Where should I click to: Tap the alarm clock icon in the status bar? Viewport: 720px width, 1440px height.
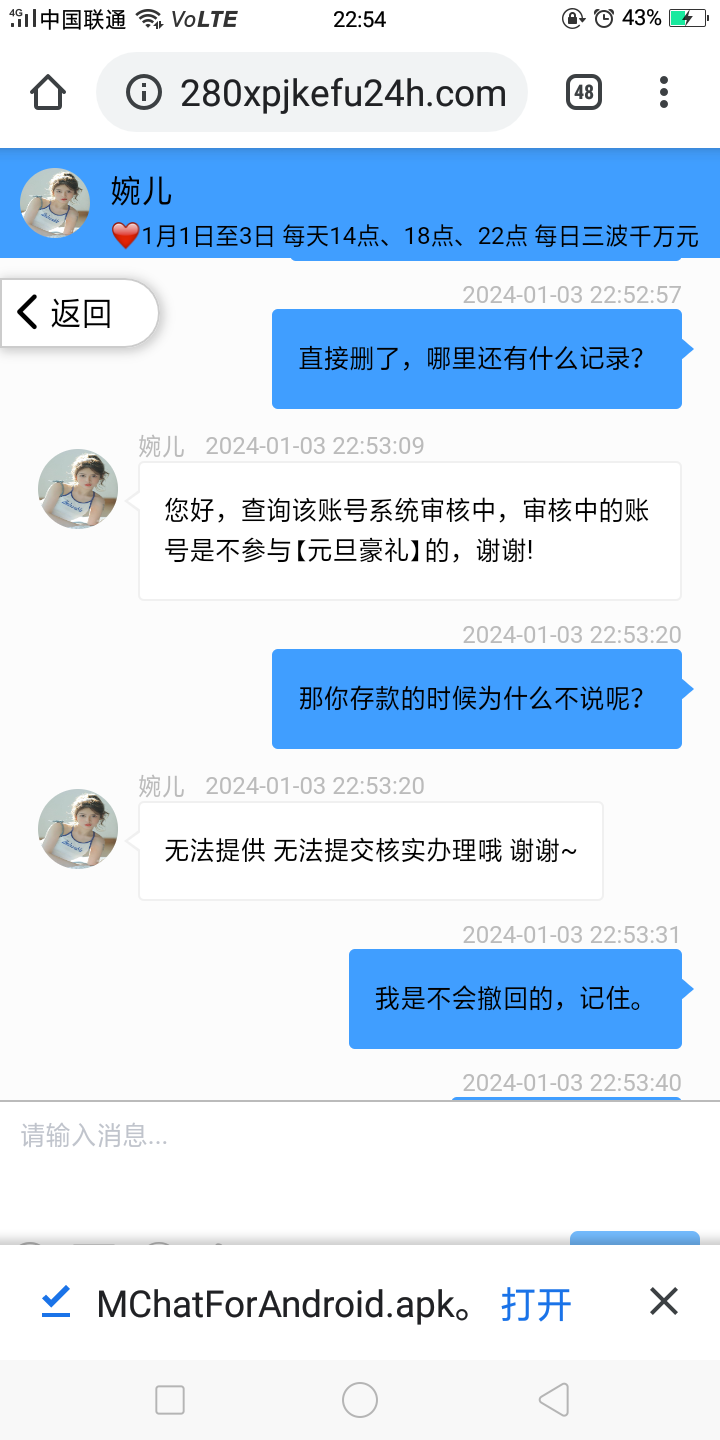(602, 18)
